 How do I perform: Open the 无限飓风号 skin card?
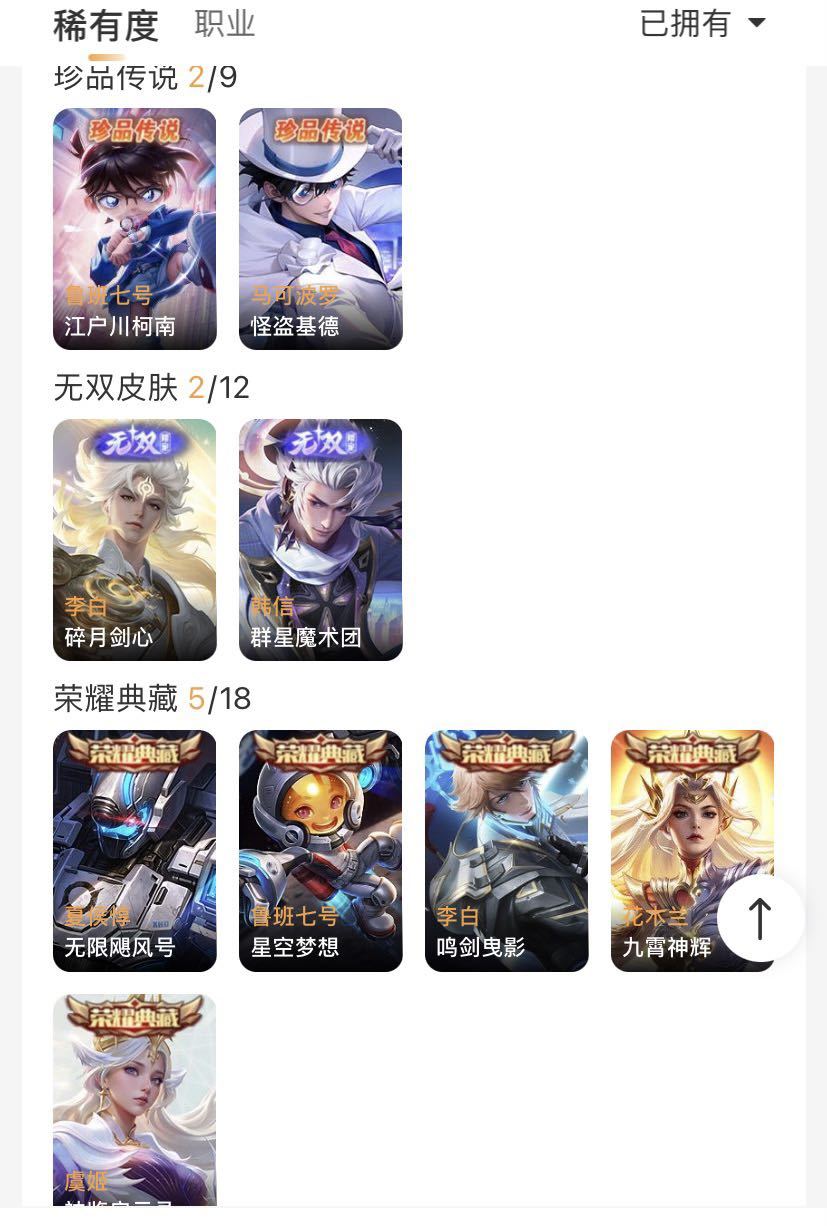(x=135, y=850)
